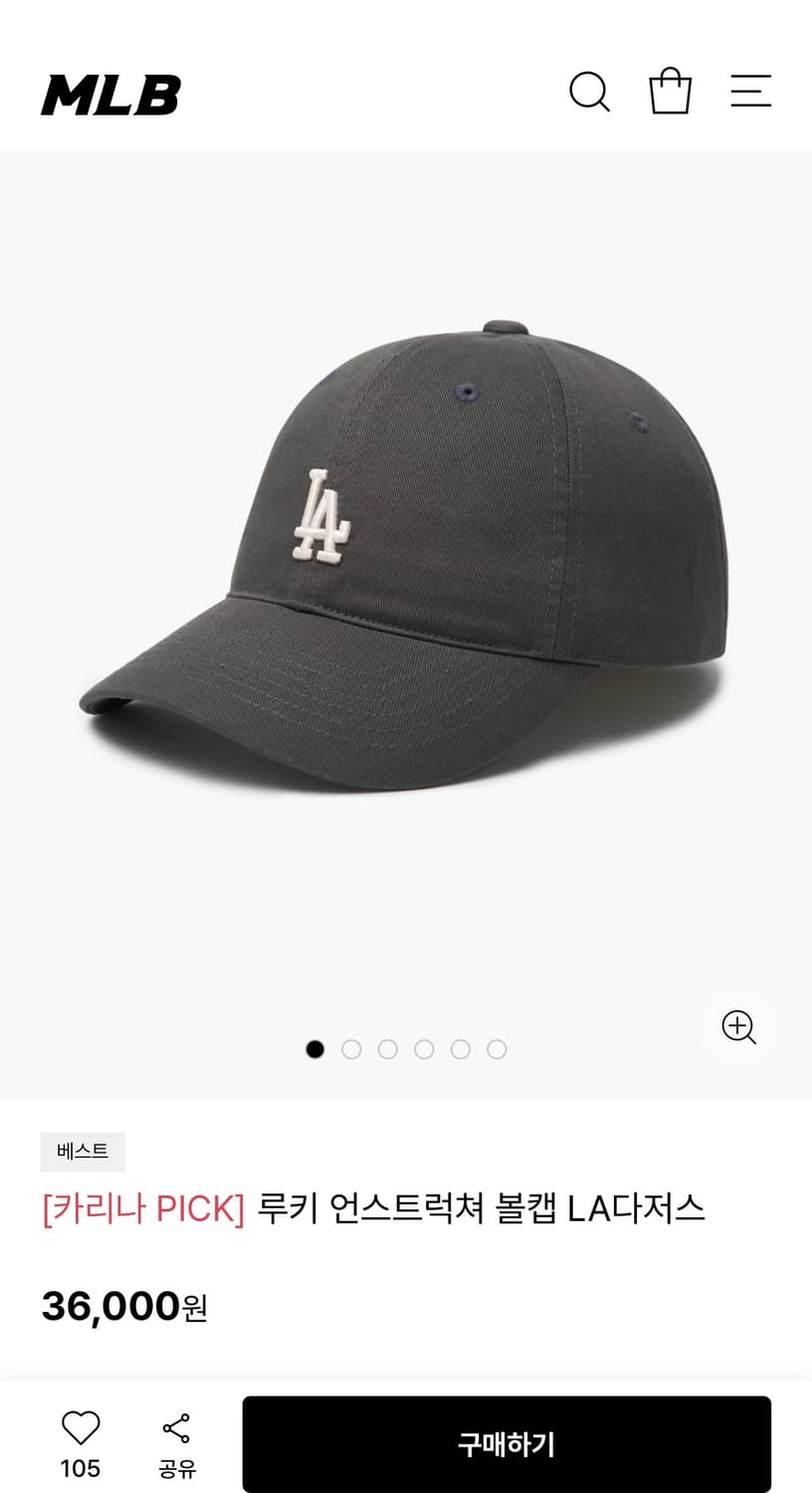
Task: Open the shopping bag
Action: [x=670, y=92]
